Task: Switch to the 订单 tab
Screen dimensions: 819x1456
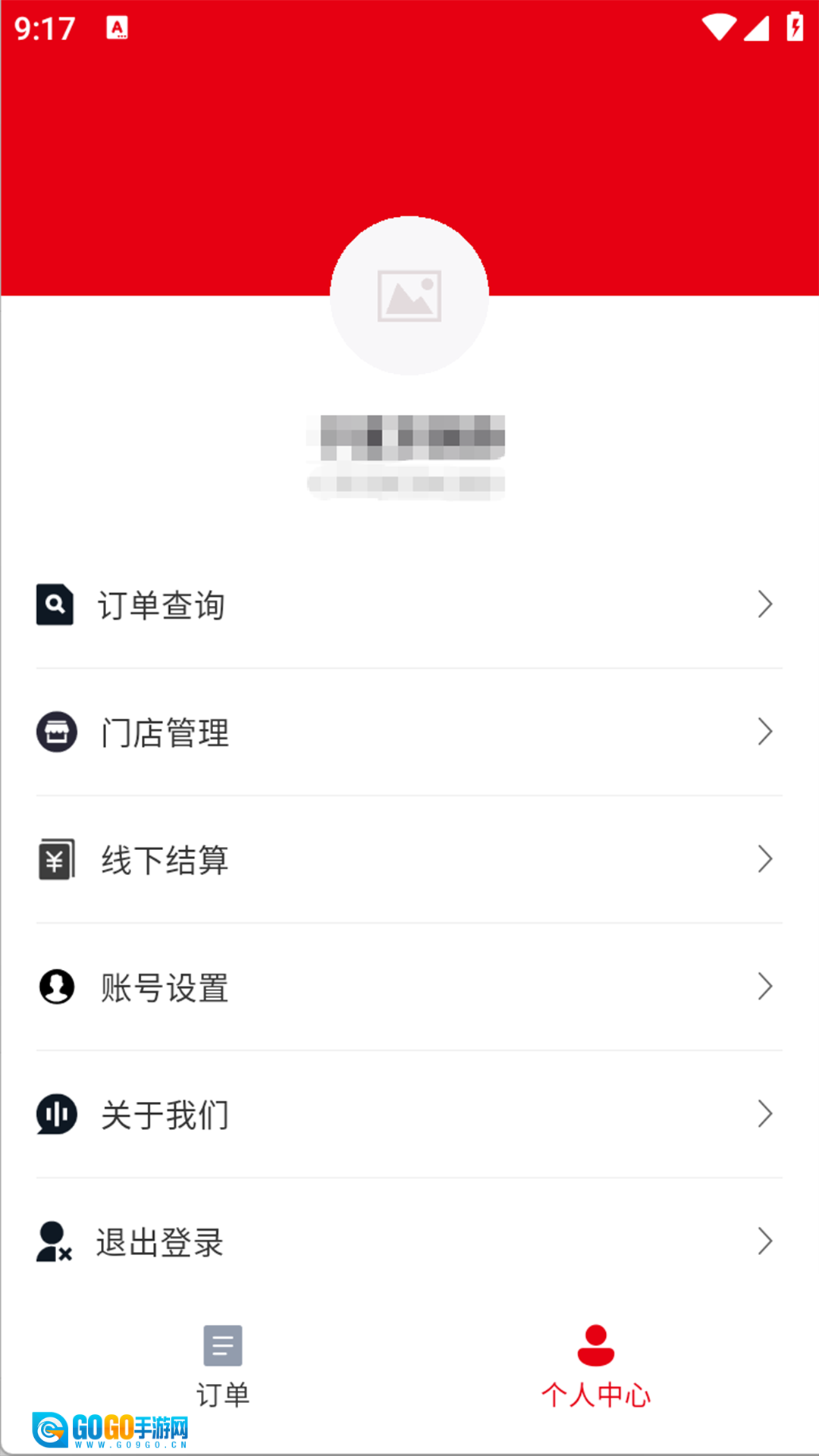Action: pos(222,1365)
